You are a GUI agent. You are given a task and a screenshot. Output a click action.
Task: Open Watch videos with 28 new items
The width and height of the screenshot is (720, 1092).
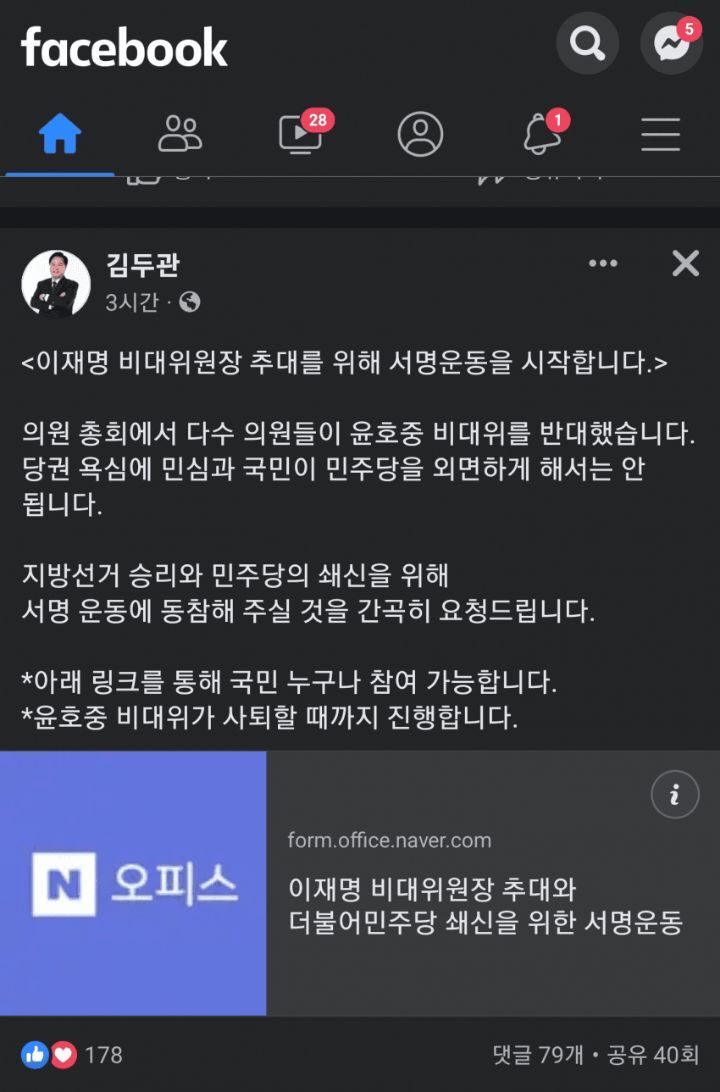click(300, 133)
